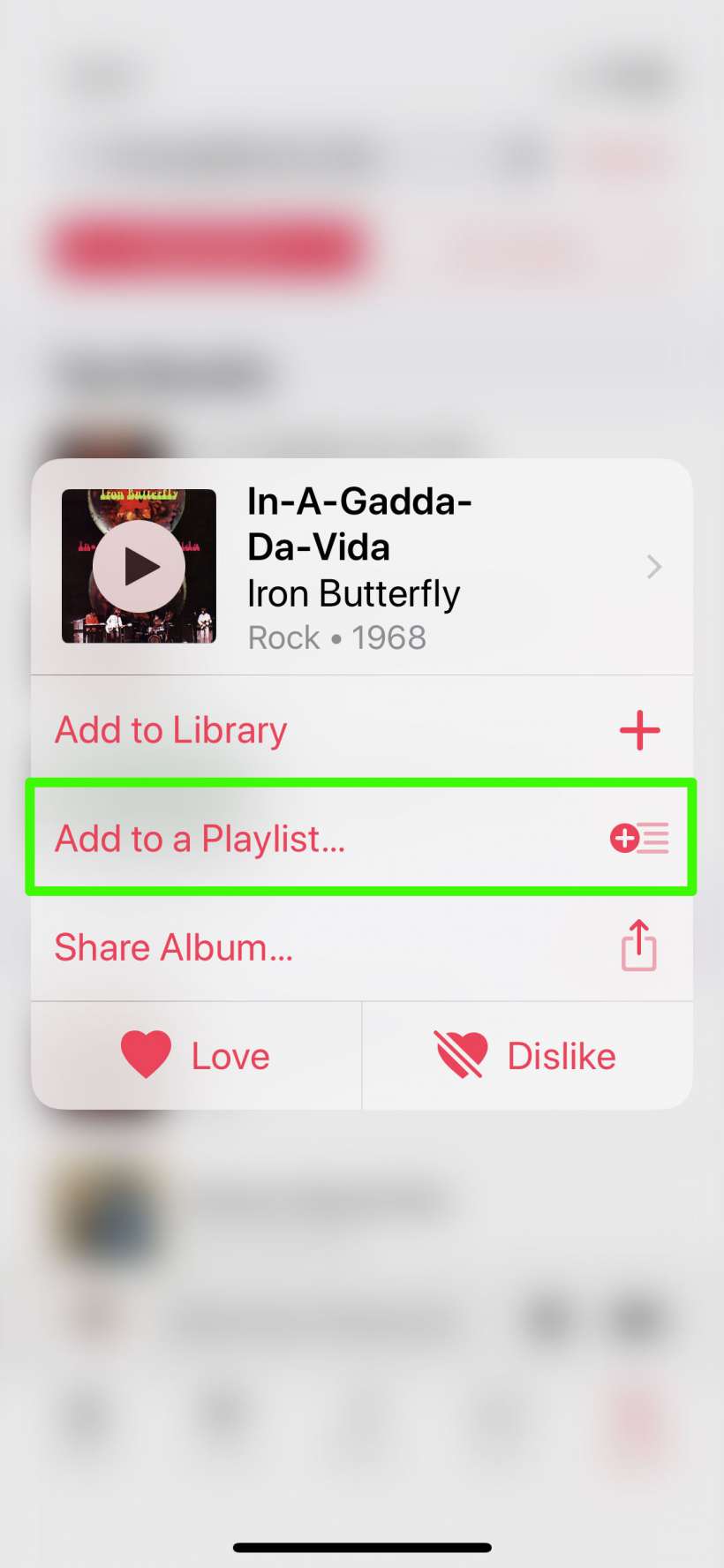Open album details via the chevron arrow

[653, 567]
